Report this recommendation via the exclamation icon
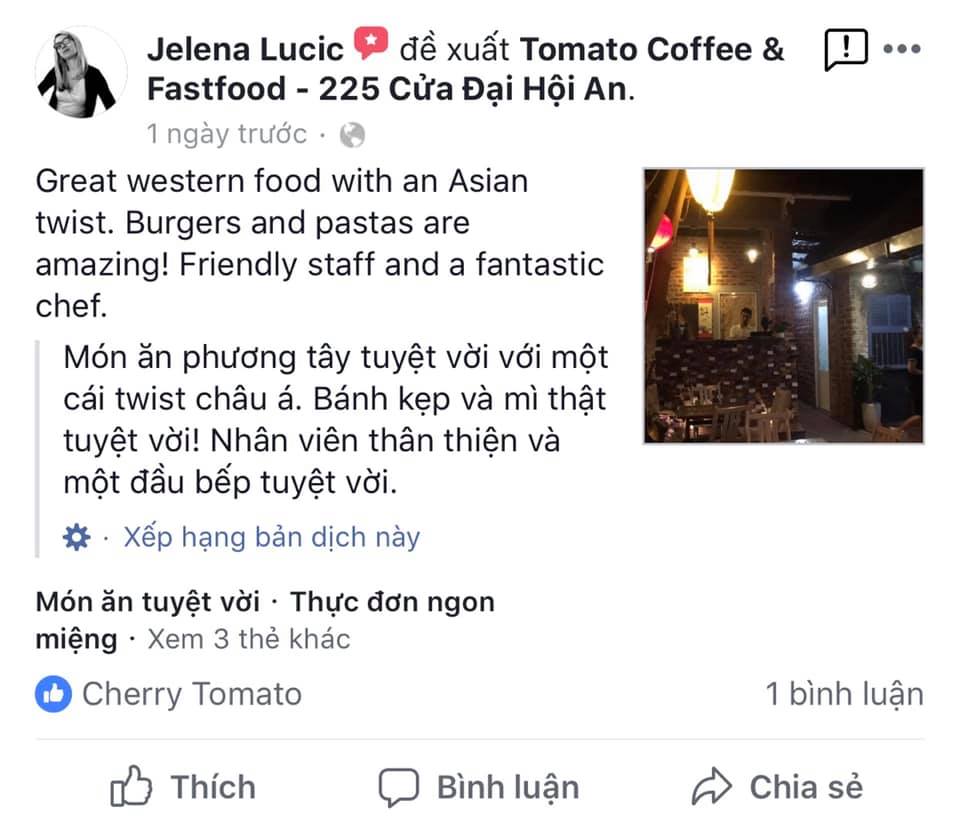The image size is (960, 830). click(844, 49)
